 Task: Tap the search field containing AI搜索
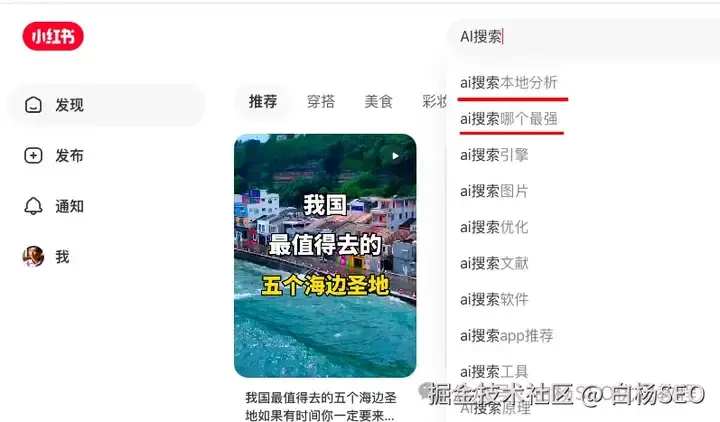pos(580,37)
